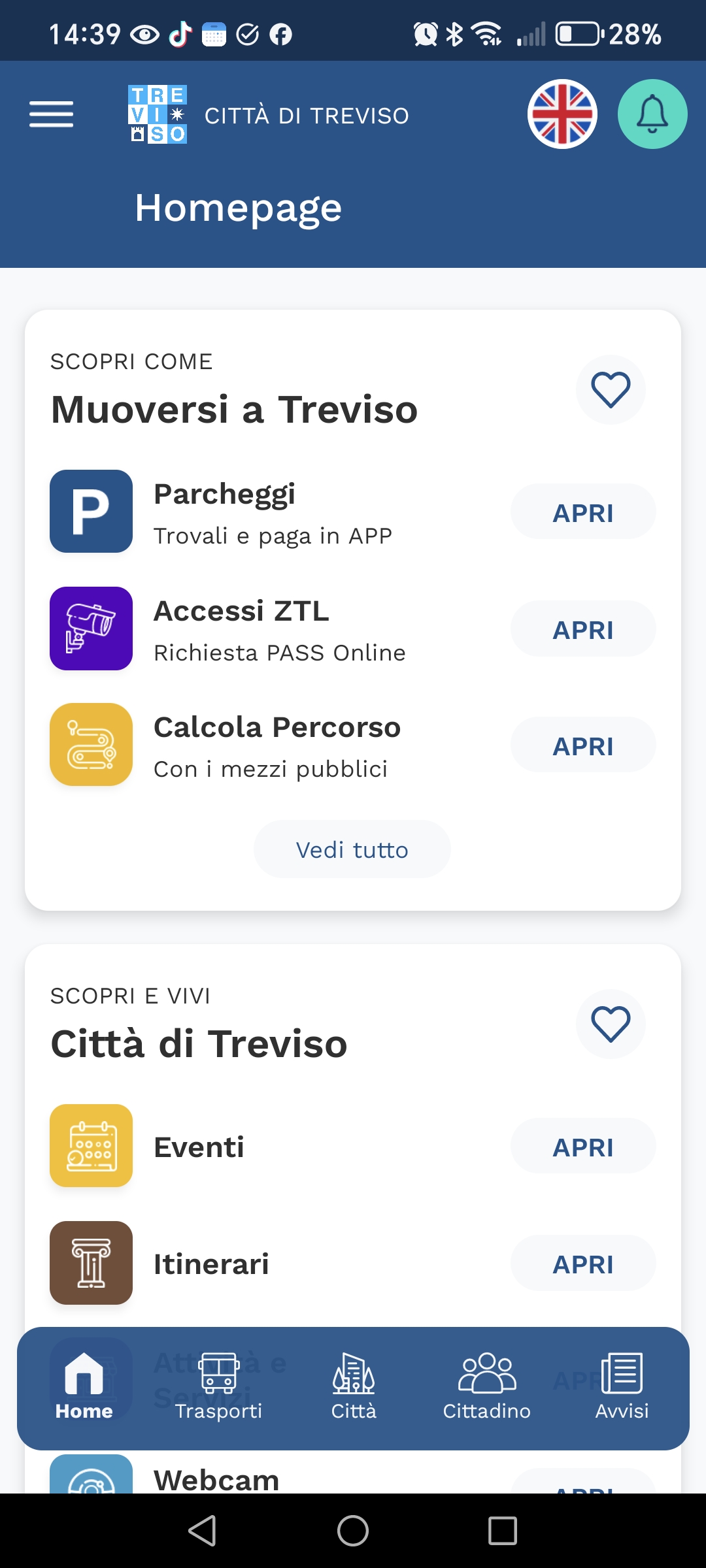
Task: Switch to the Avvisi tab
Action: (x=622, y=1387)
